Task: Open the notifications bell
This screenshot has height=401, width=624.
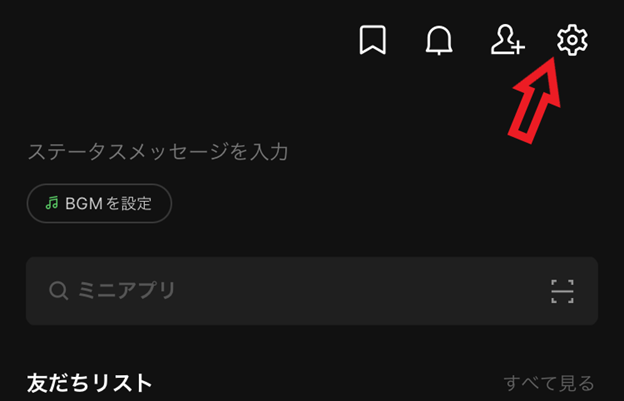Action: (439, 41)
